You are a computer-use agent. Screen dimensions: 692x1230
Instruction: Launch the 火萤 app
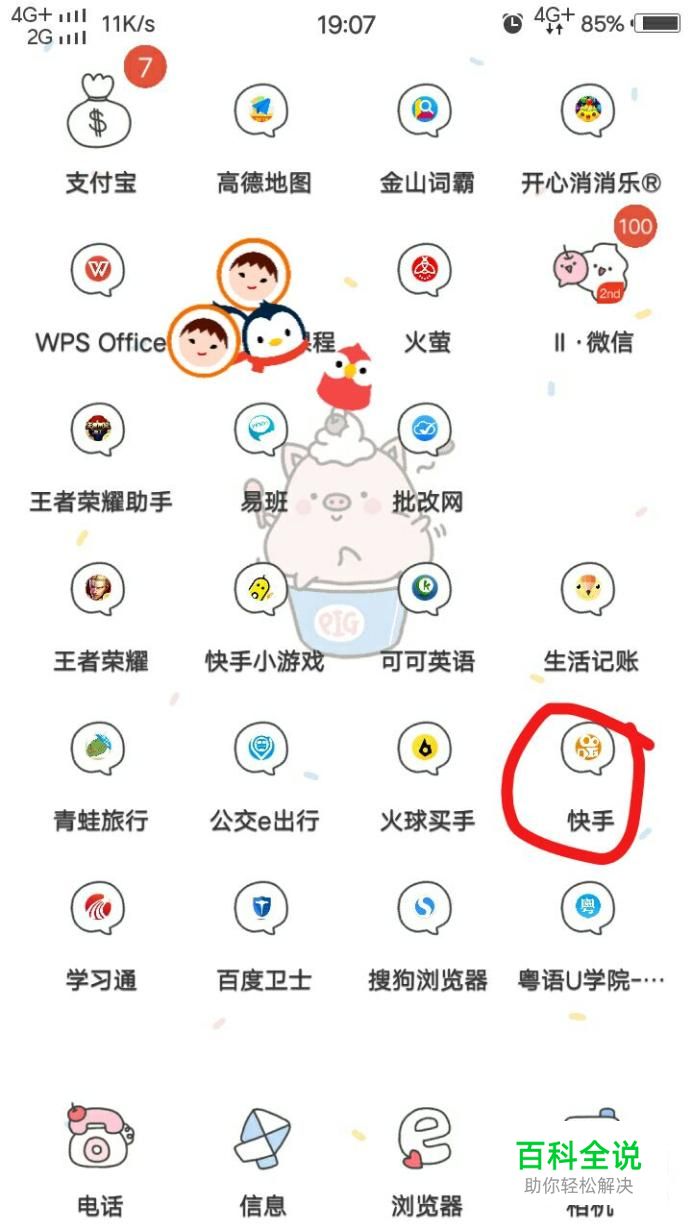[x=426, y=271]
